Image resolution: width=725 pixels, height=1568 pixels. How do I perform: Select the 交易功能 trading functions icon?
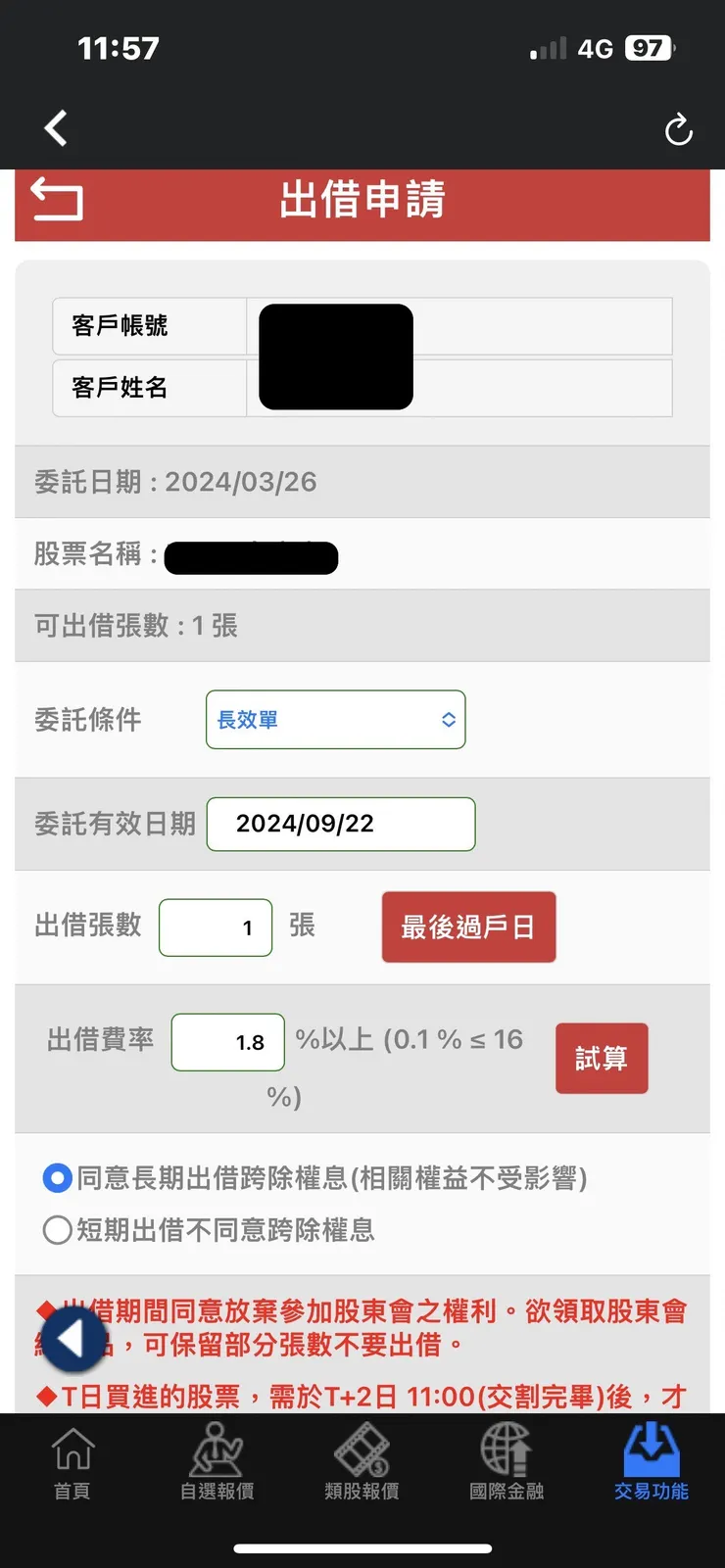[651, 1457]
